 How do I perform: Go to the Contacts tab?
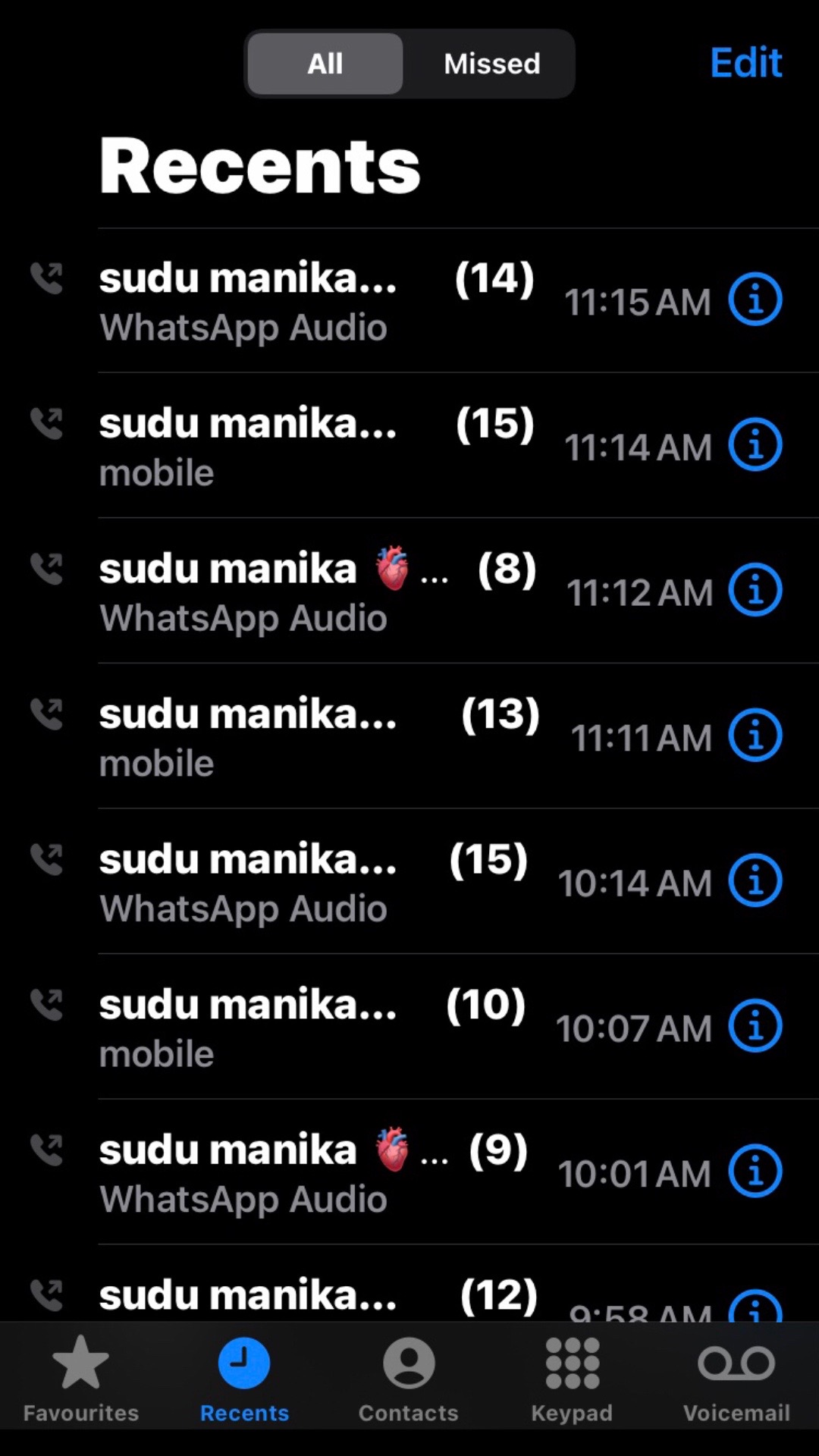(409, 1380)
